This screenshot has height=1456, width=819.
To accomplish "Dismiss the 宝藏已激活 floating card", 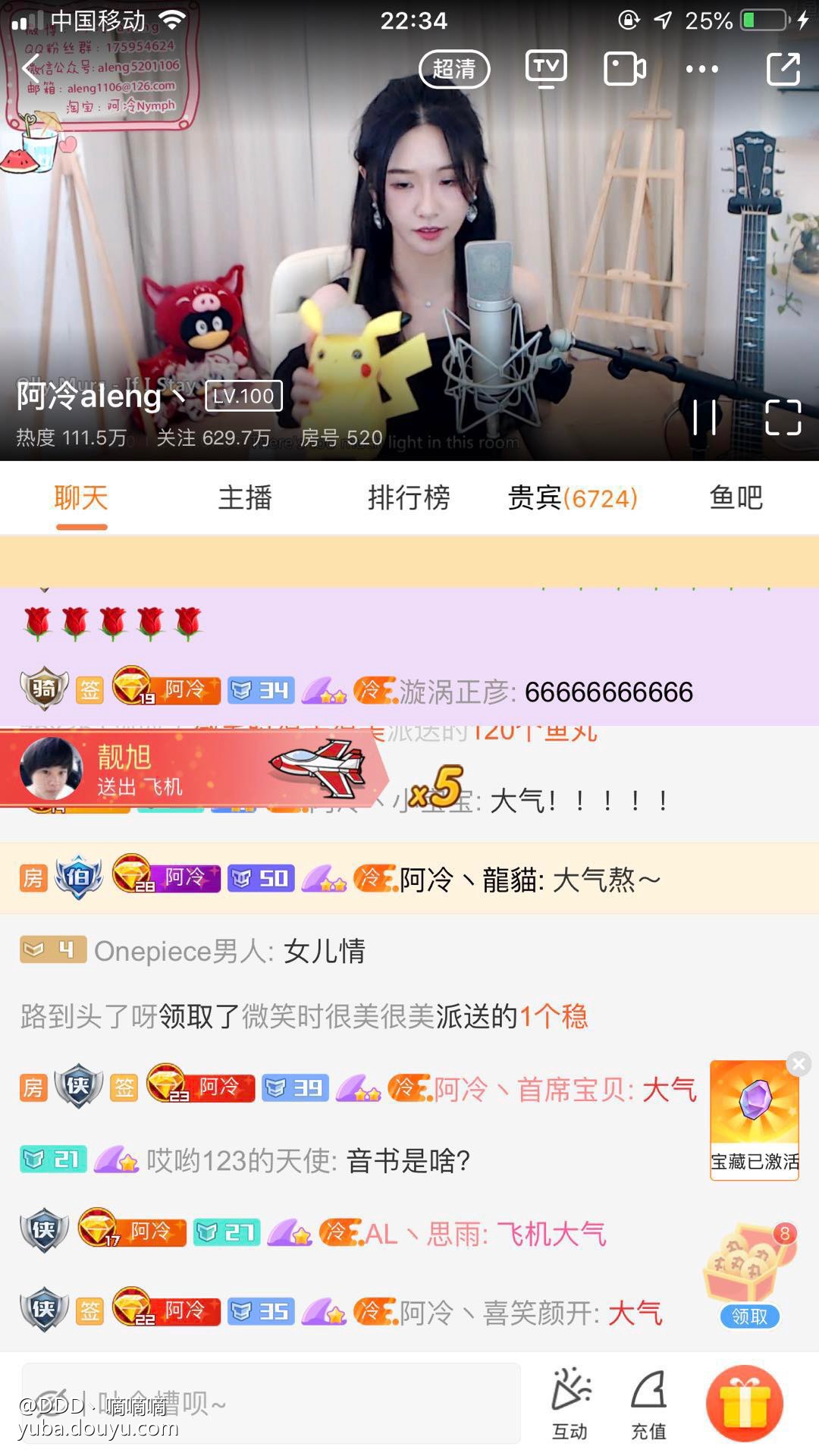I will tap(799, 1064).
